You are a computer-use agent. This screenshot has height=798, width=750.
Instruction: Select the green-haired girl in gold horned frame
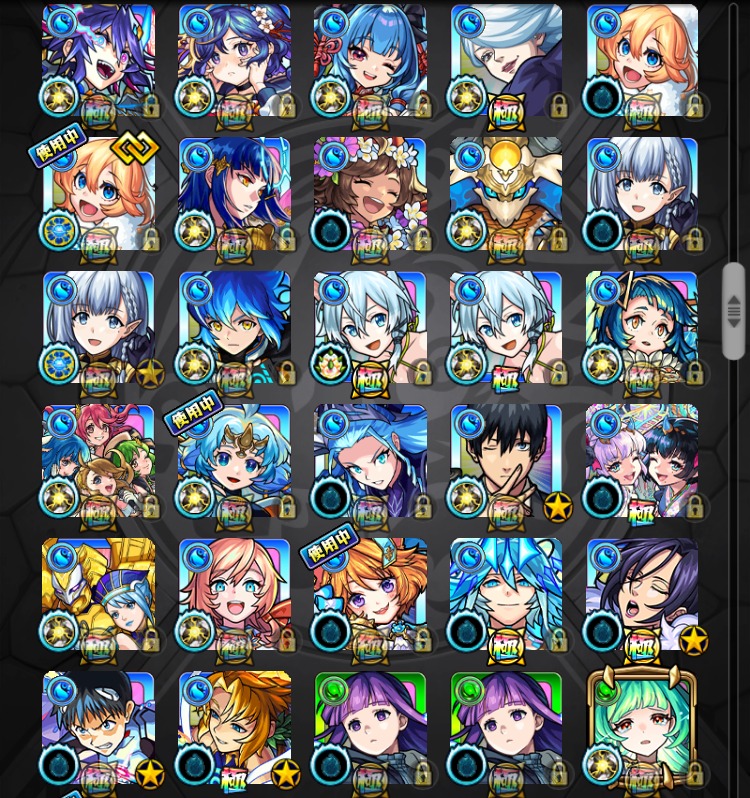point(642,728)
